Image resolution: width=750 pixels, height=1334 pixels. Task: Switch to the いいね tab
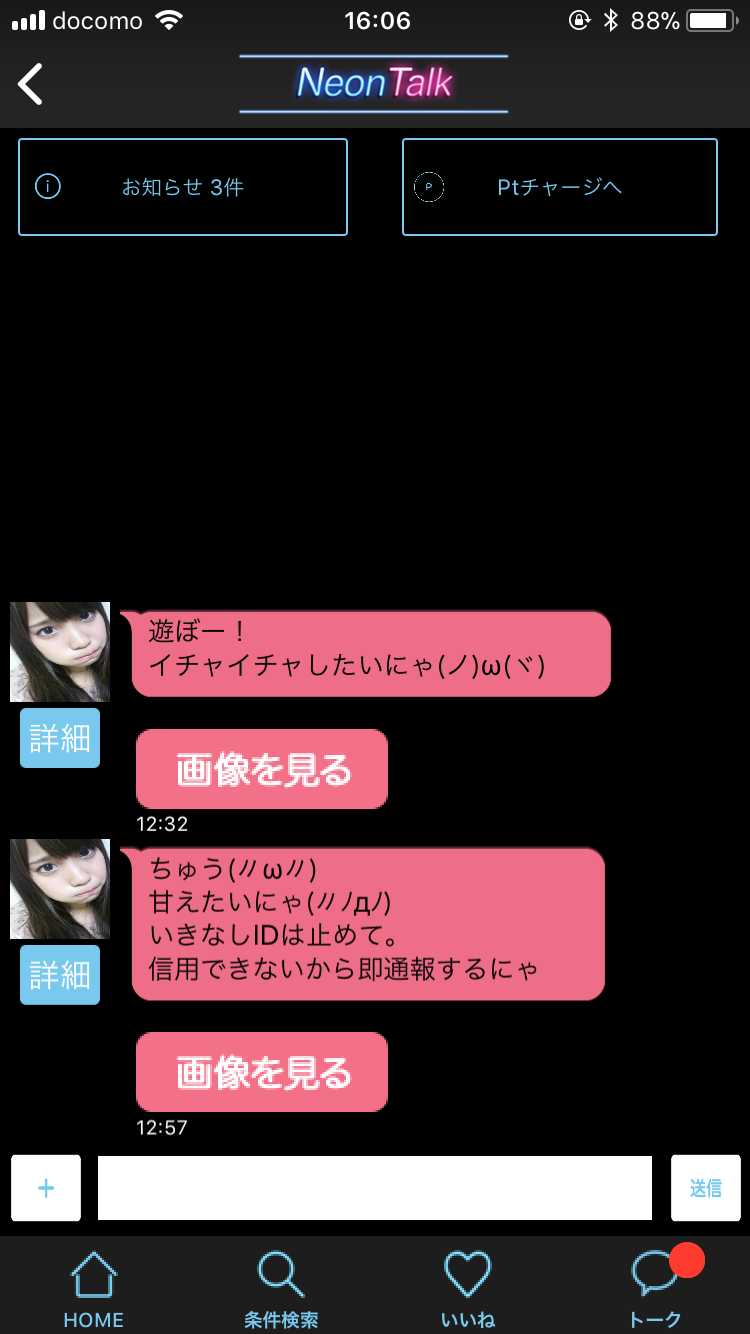point(468,1289)
